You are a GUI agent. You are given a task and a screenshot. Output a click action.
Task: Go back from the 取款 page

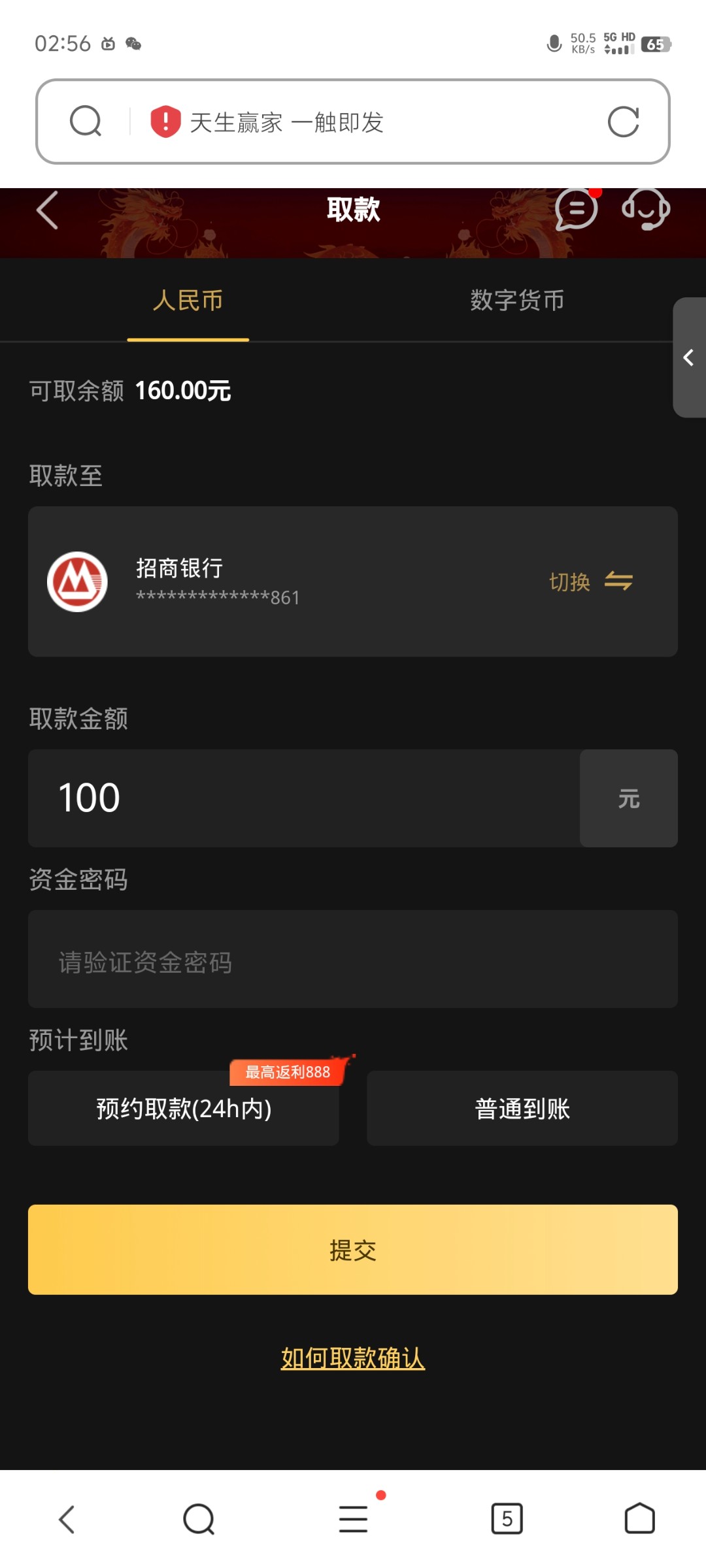47,210
